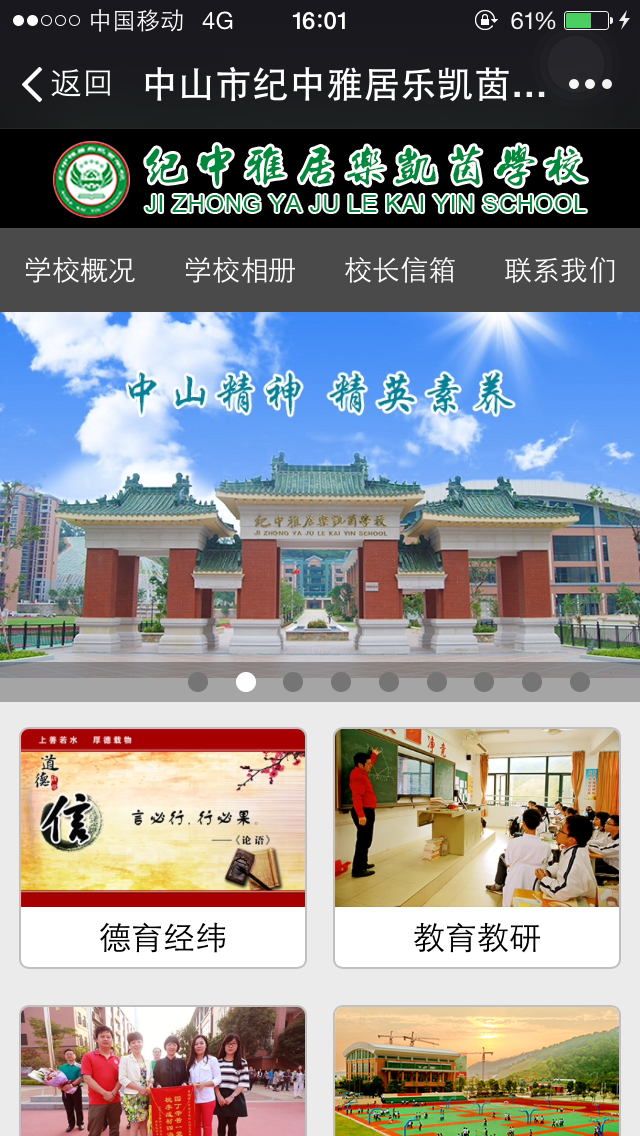This screenshot has width=640, height=1136.
Task: Go back using the 返回 button
Action: click(x=67, y=84)
